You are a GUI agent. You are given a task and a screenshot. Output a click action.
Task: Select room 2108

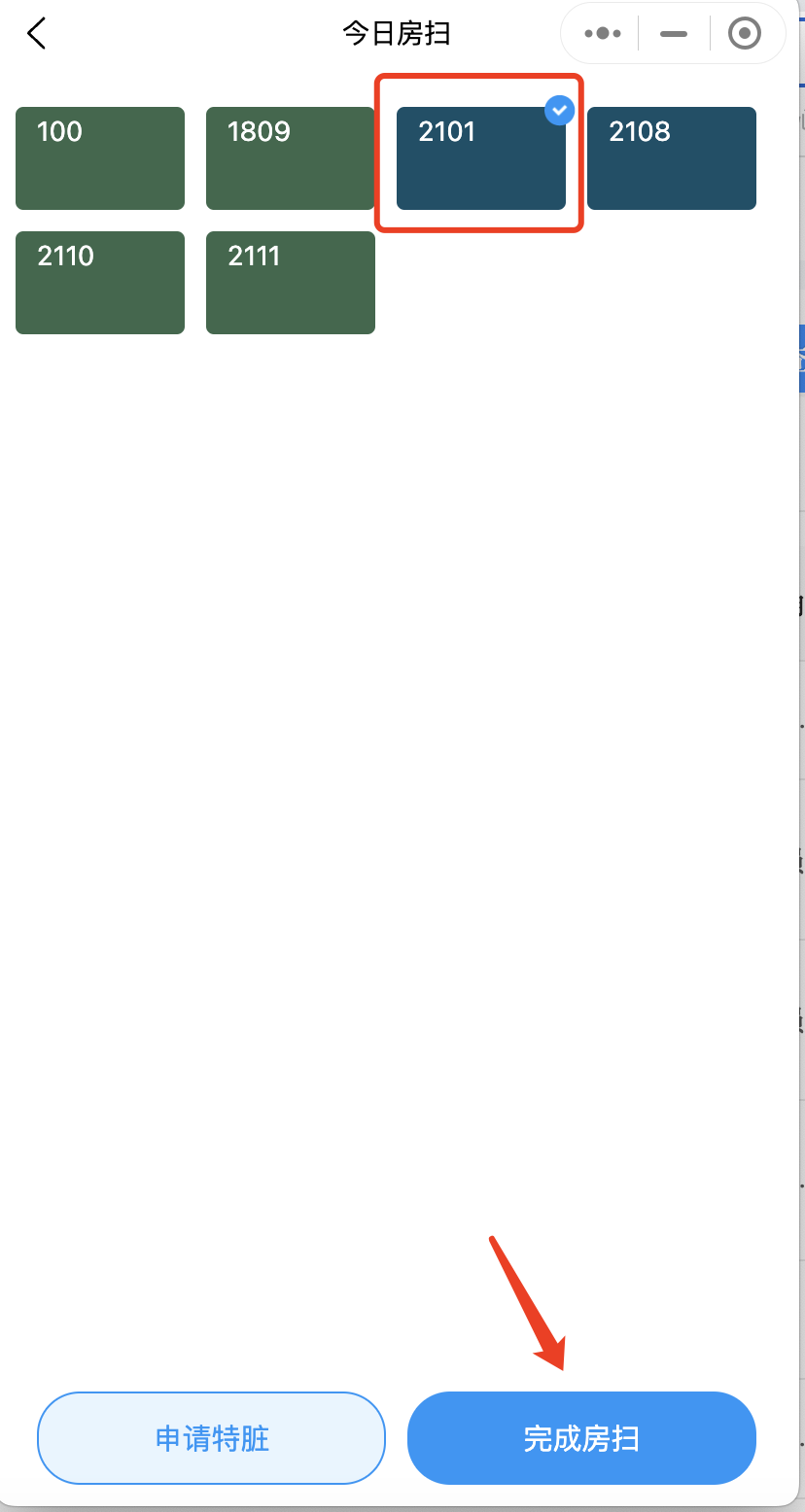[x=671, y=158]
